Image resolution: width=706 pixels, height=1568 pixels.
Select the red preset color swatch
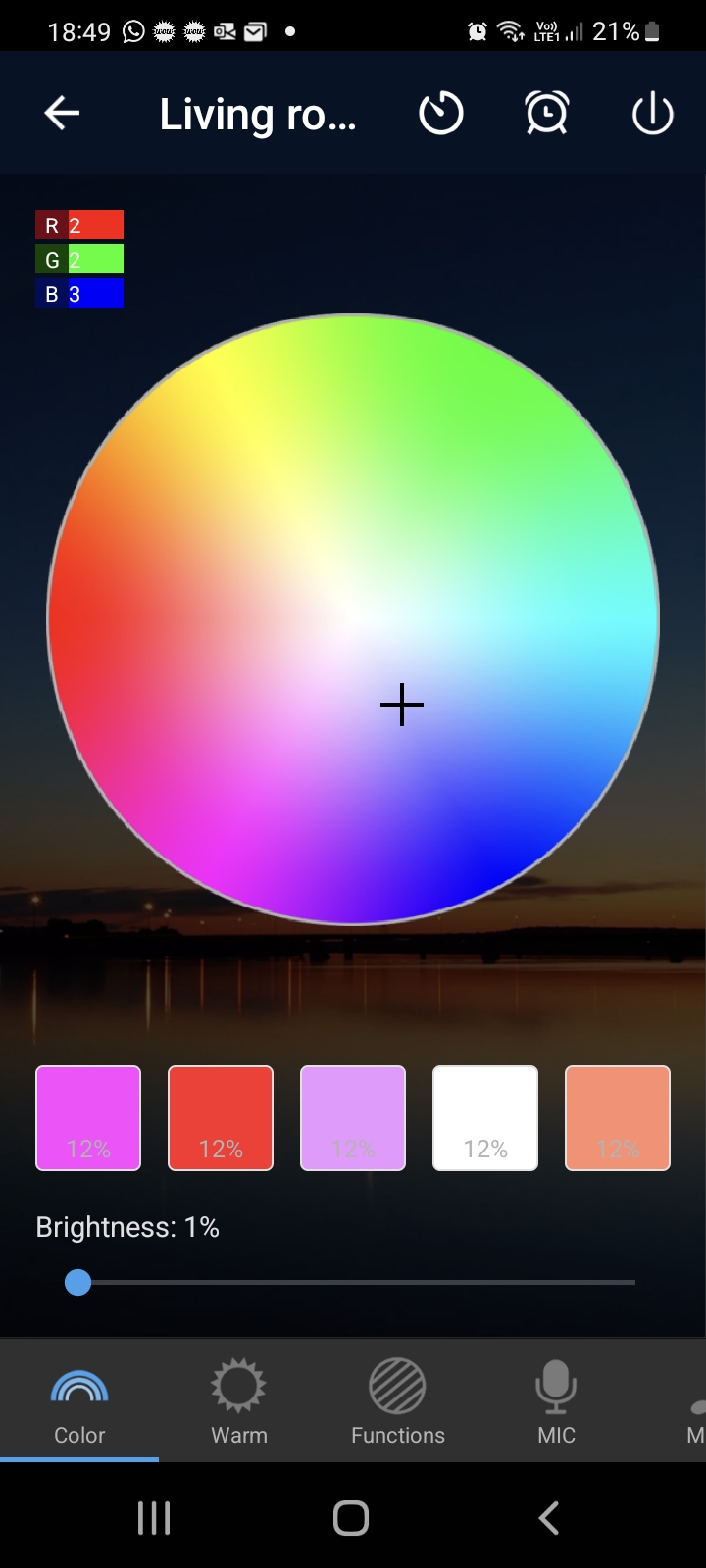(221, 1117)
